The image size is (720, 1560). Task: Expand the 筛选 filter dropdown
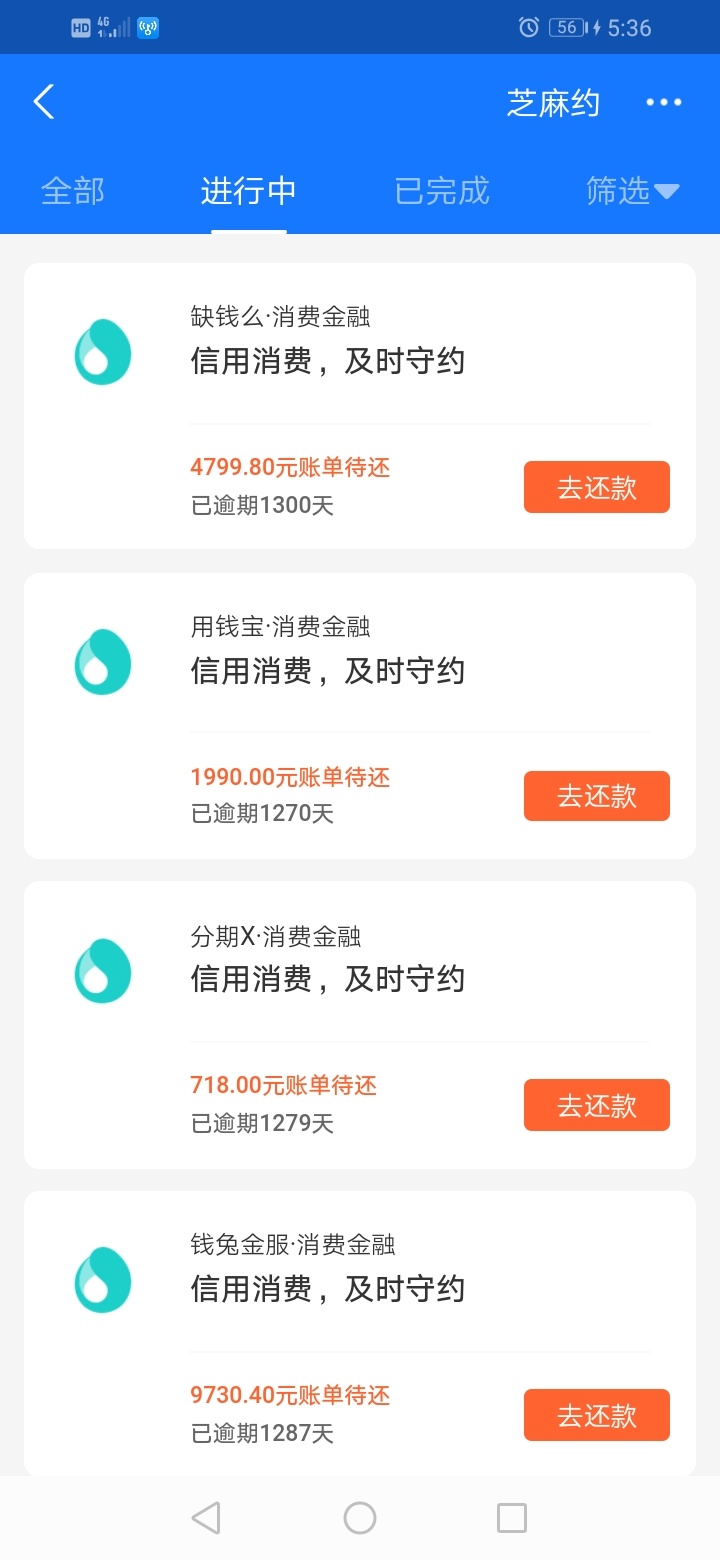coord(632,190)
